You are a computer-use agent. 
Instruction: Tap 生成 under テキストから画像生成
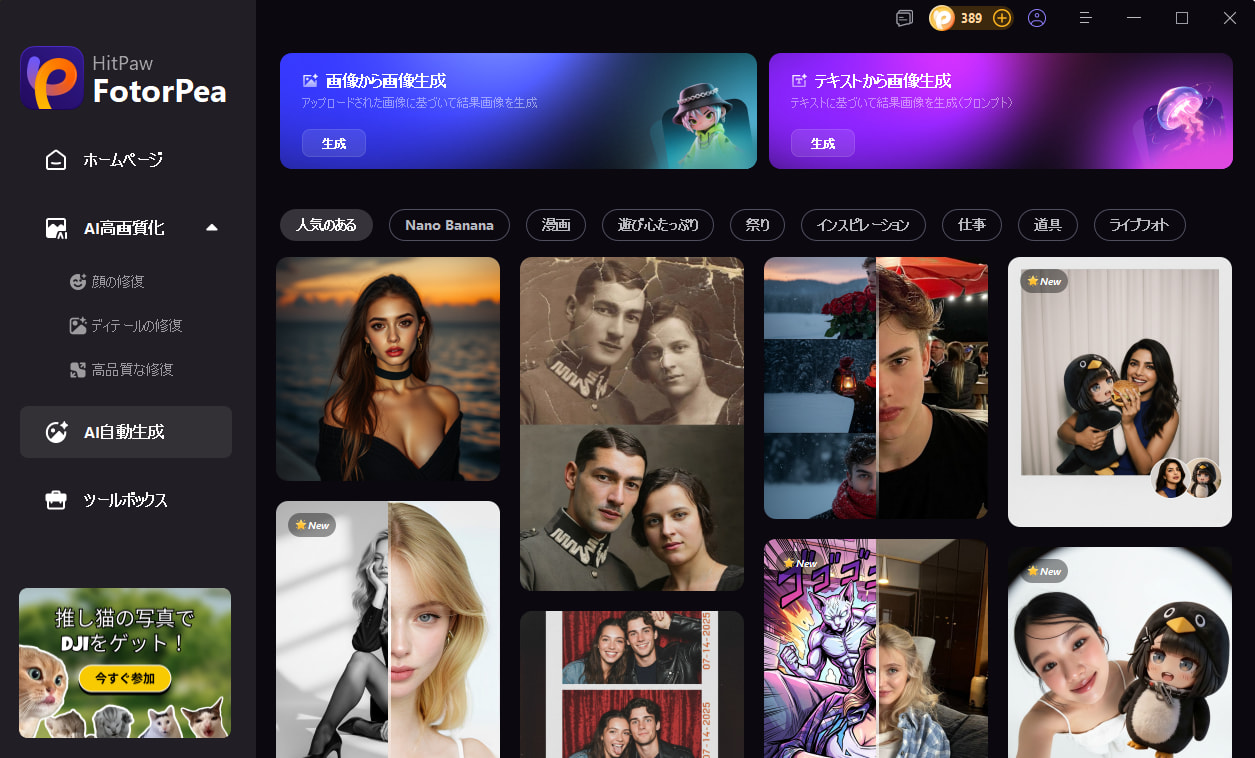[x=822, y=143]
